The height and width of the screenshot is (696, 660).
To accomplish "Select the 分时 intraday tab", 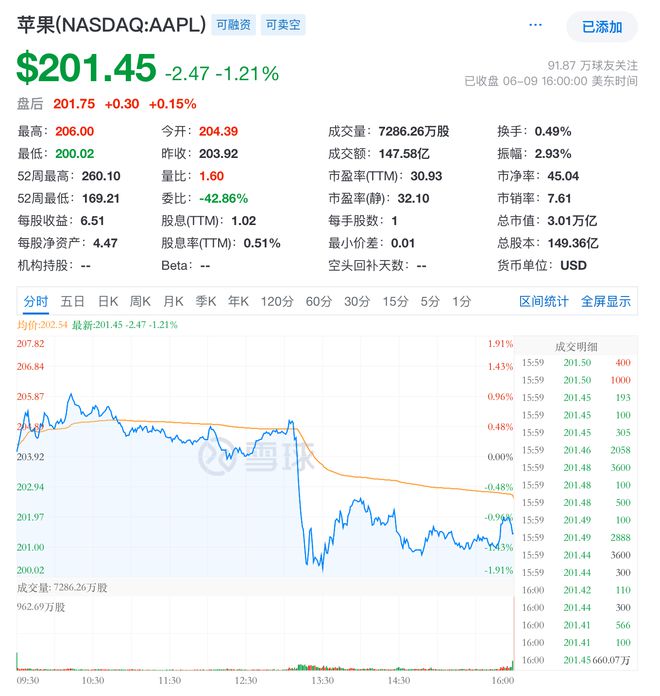I will (x=35, y=301).
